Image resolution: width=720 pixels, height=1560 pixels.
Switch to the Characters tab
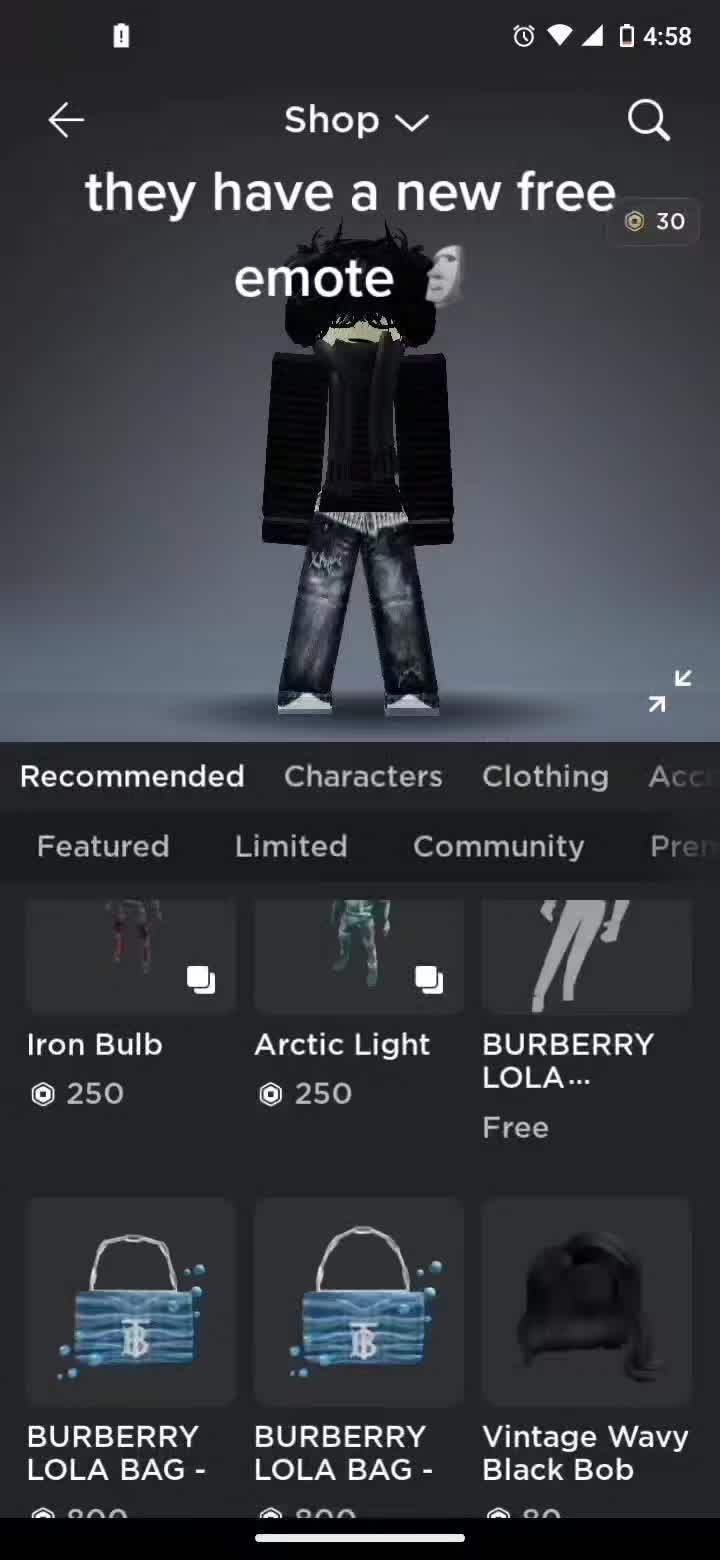(x=363, y=776)
